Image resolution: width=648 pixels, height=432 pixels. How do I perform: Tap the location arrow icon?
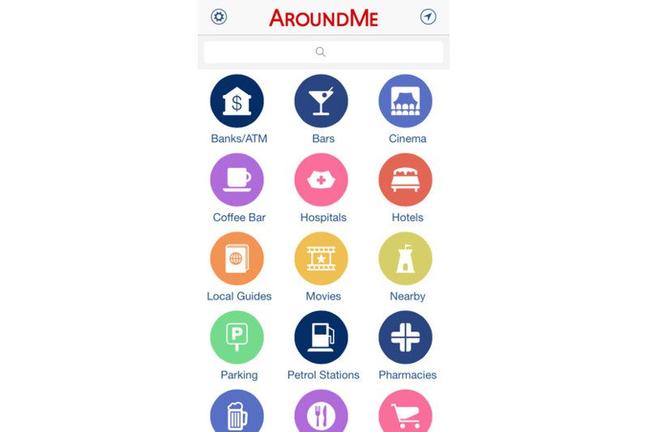(428, 17)
